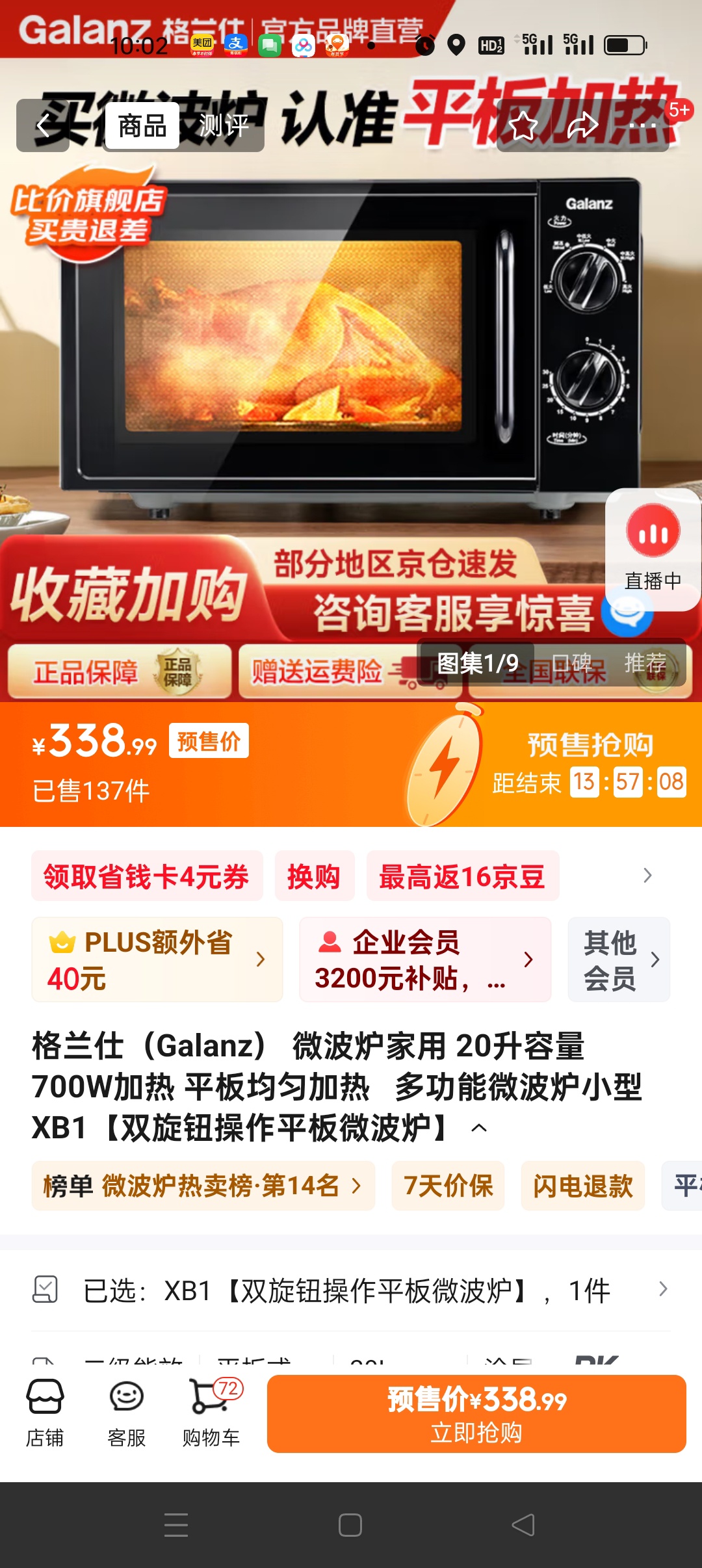
Task: Tap 立即抢购 to buy at presale price
Action: (x=476, y=1413)
